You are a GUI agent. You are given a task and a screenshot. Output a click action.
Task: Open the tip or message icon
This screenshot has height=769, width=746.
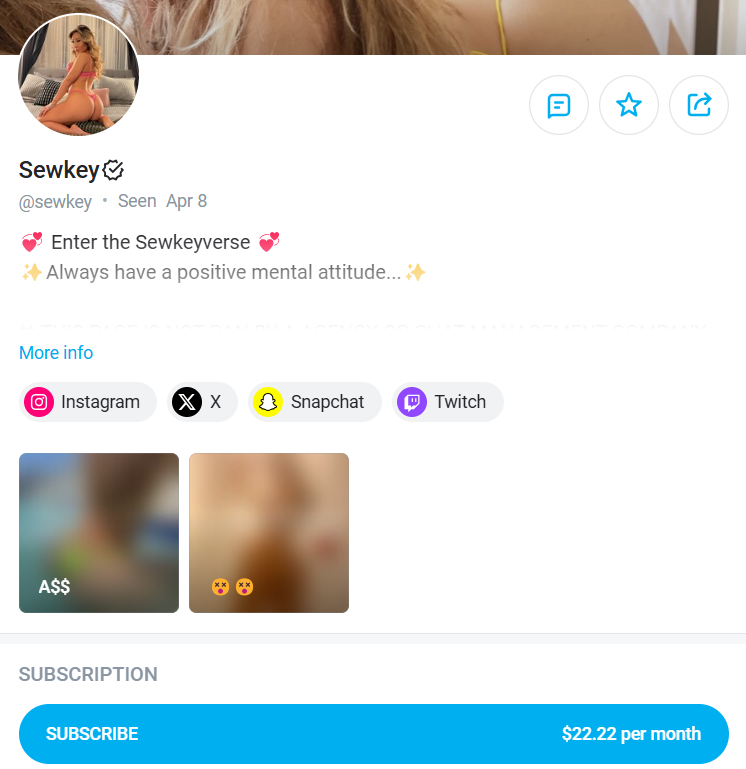[558, 105]
